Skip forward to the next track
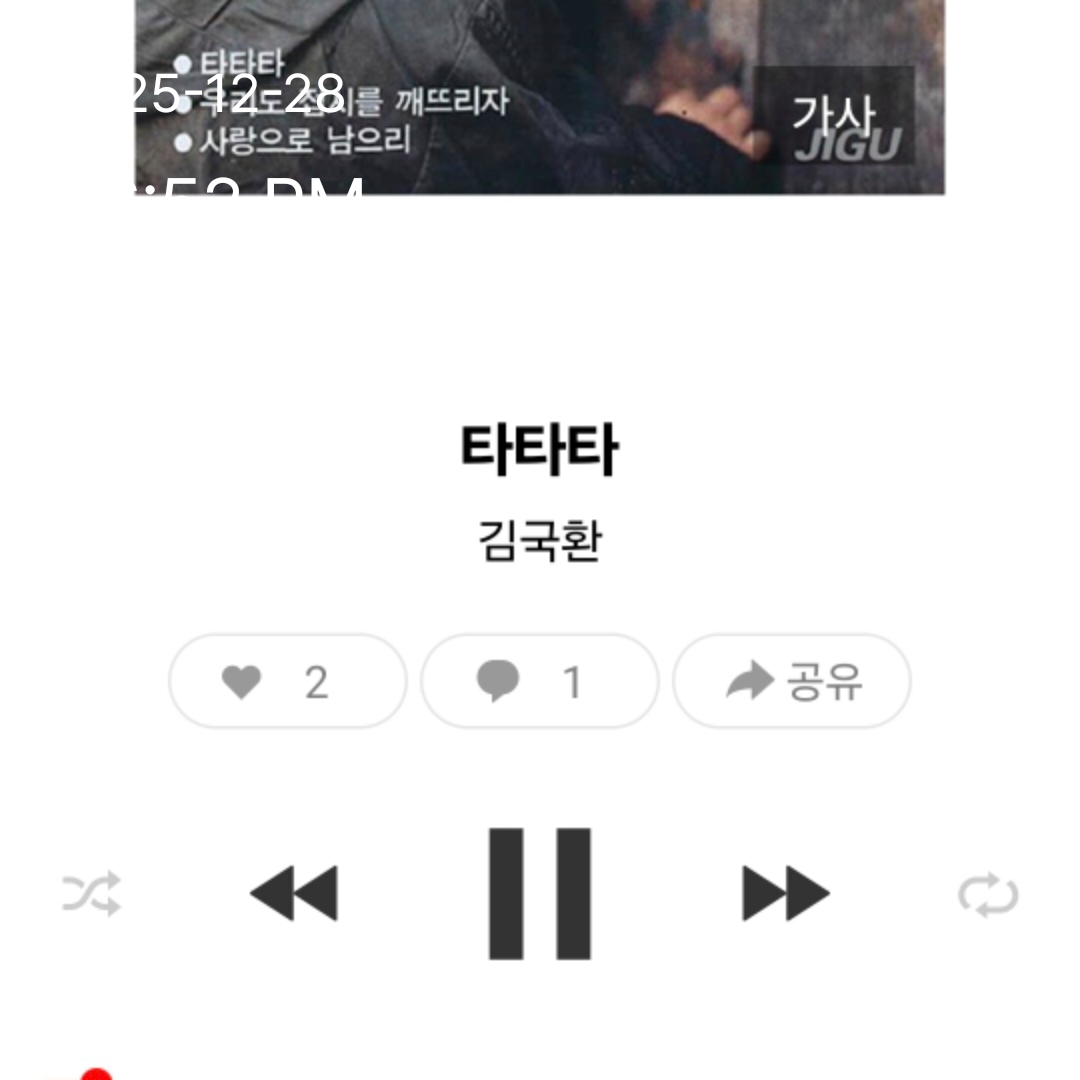Viewport: 1080px width, 1080px height. coord(786,893)
